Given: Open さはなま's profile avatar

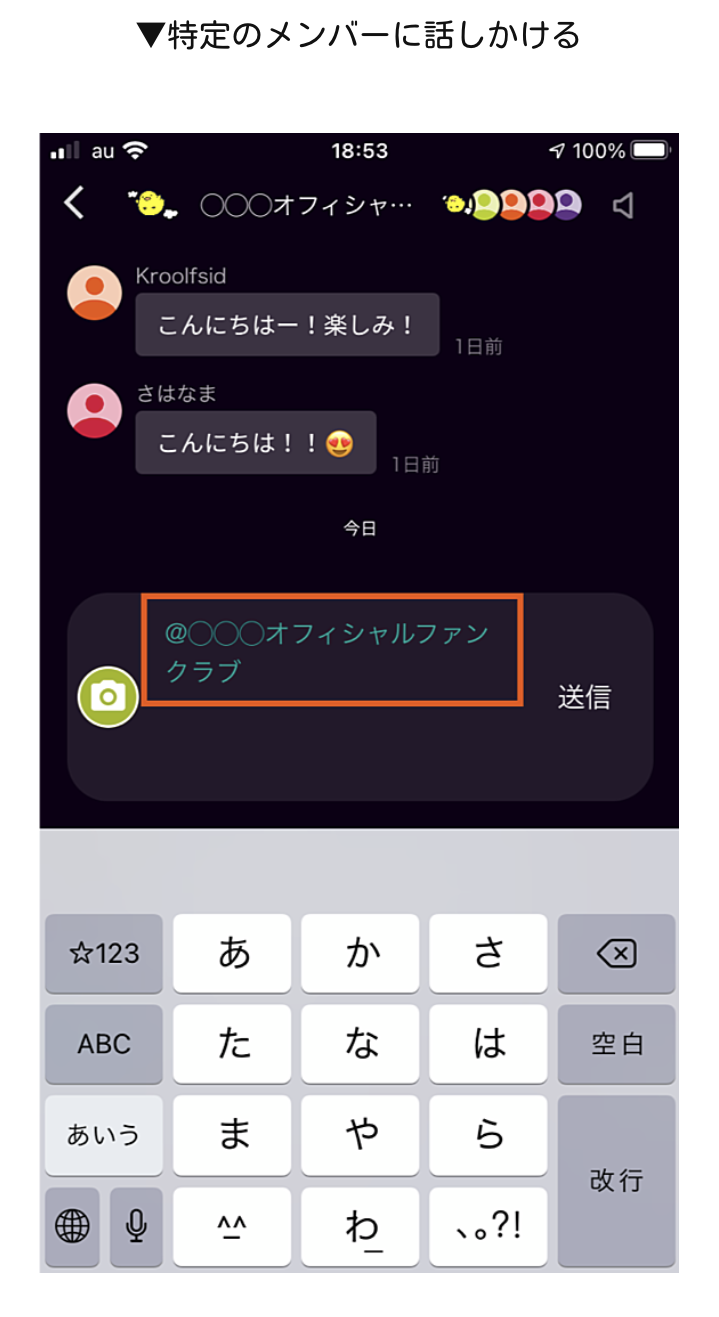Looking at the screenshot, I should [x=94, y=410].
